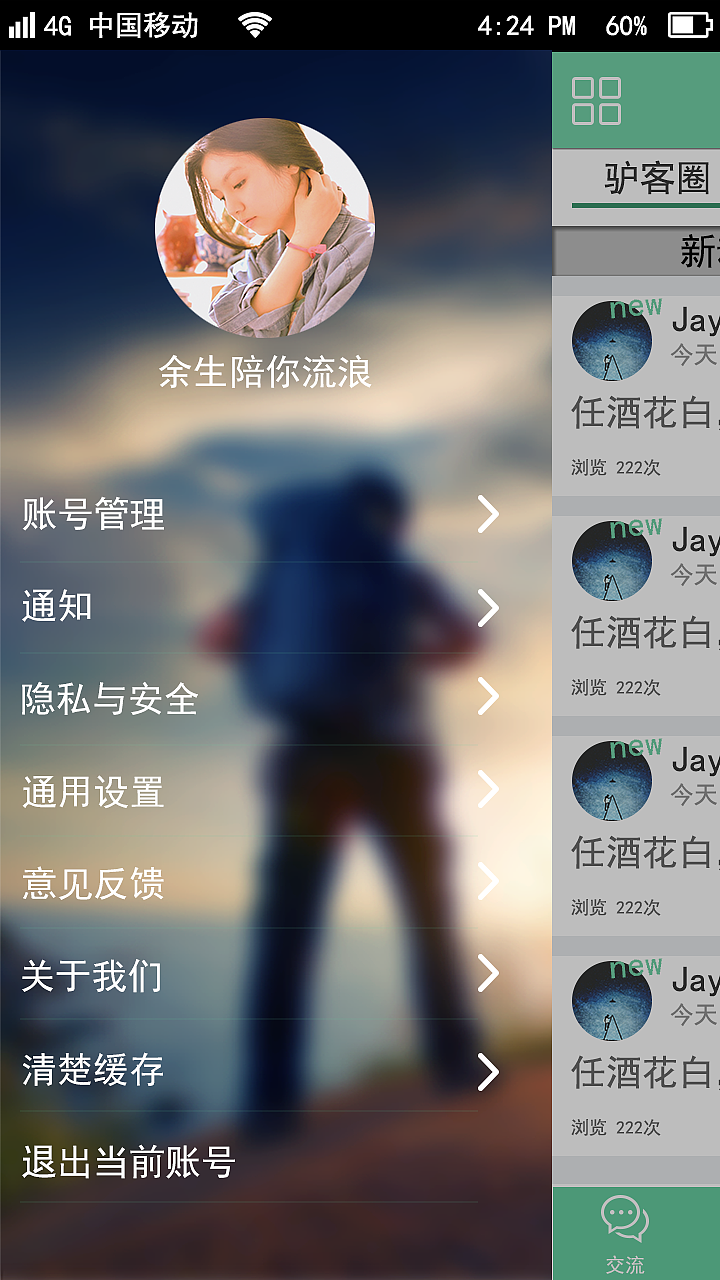The image size is (720, 1280).
Task: Expand 账号管理 using its chevron arrow
Action: [487, 515]
